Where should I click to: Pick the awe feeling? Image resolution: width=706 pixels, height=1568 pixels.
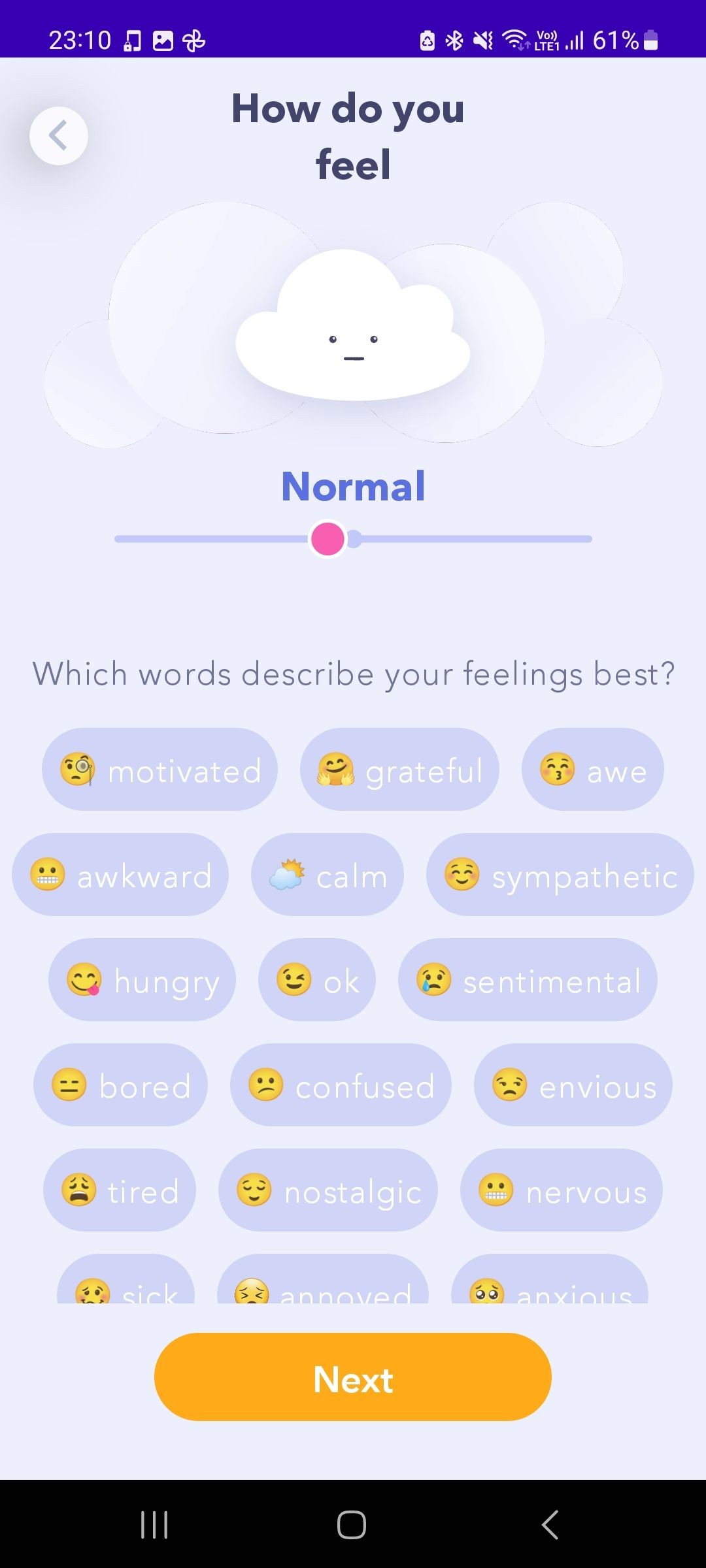coord(592,770)
